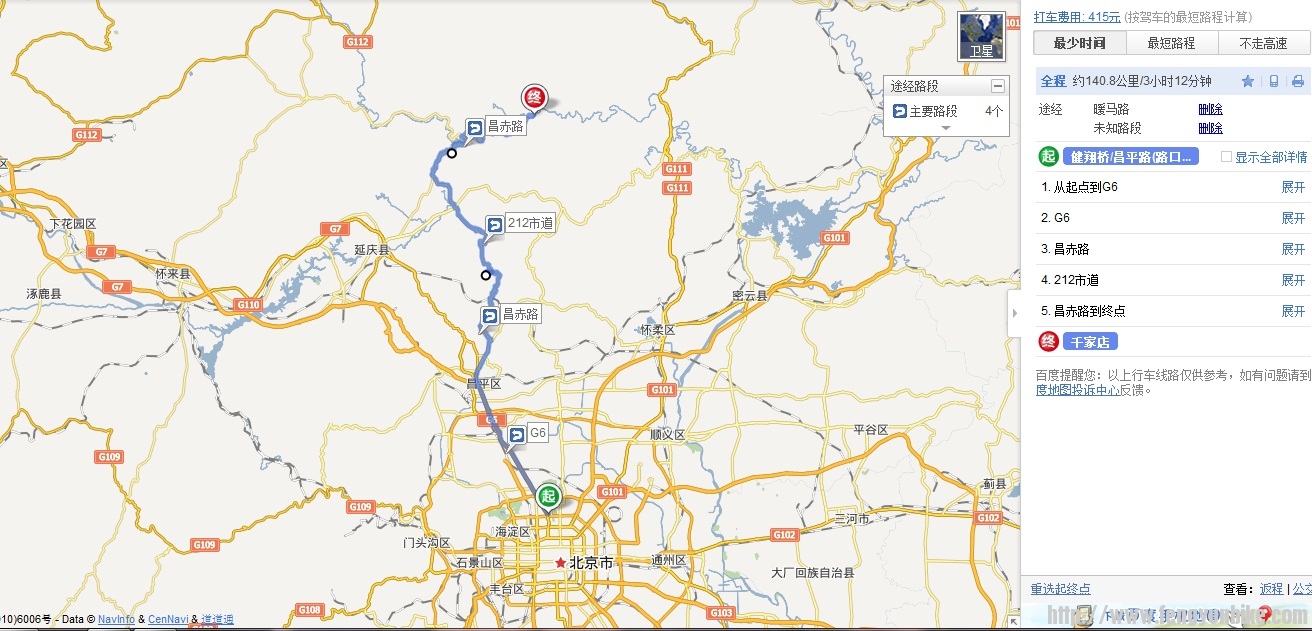Check the 显示全部详情 checkbox

tap(1227, 157)
